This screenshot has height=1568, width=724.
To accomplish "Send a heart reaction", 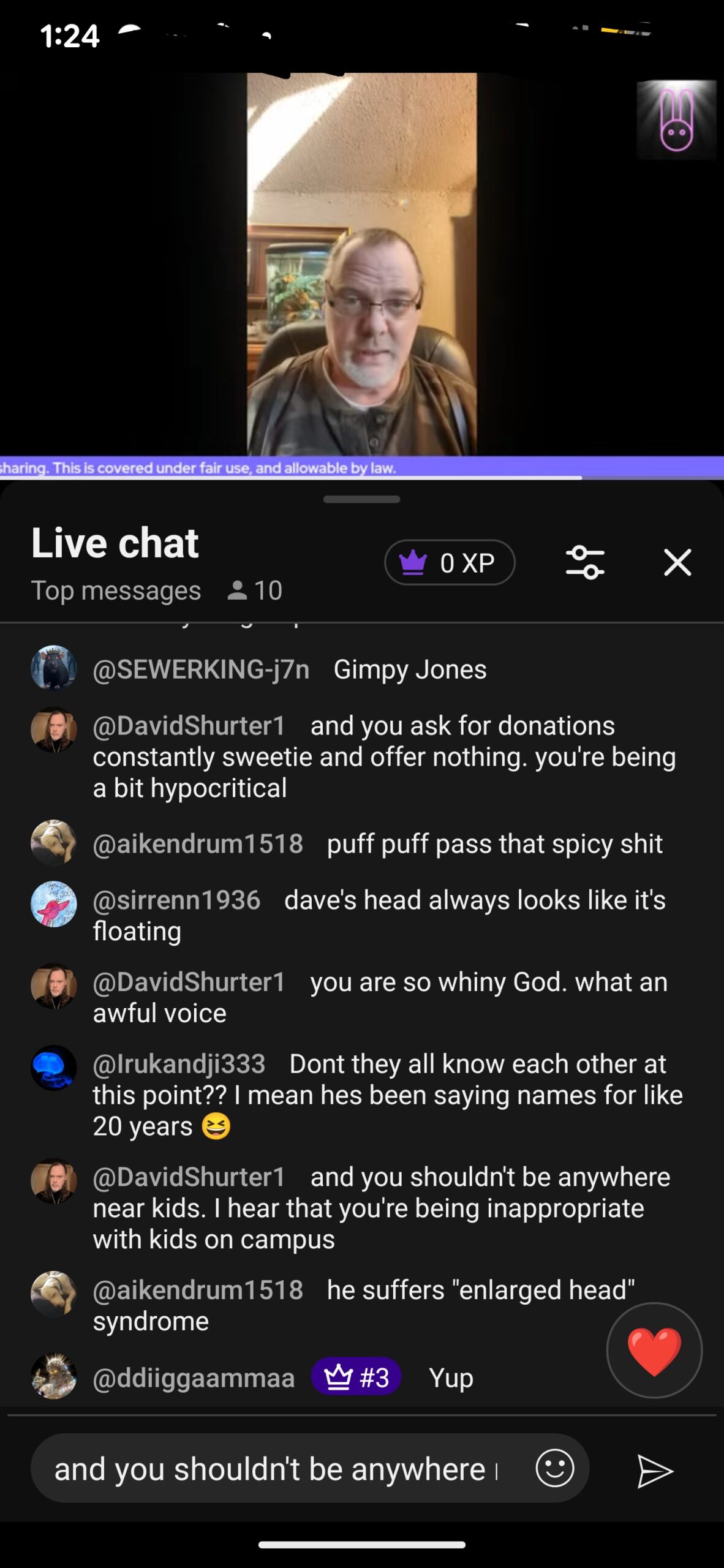I will click(654, 1350).
